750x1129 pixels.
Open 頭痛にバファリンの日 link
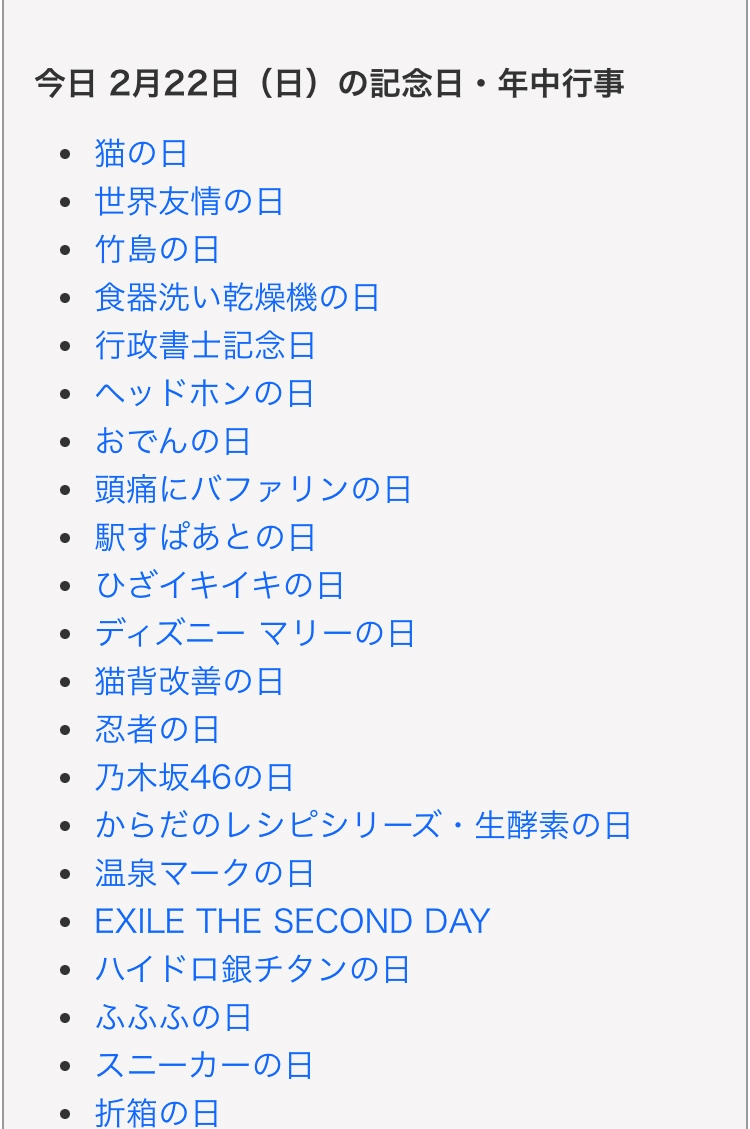[x=253, y=490]
